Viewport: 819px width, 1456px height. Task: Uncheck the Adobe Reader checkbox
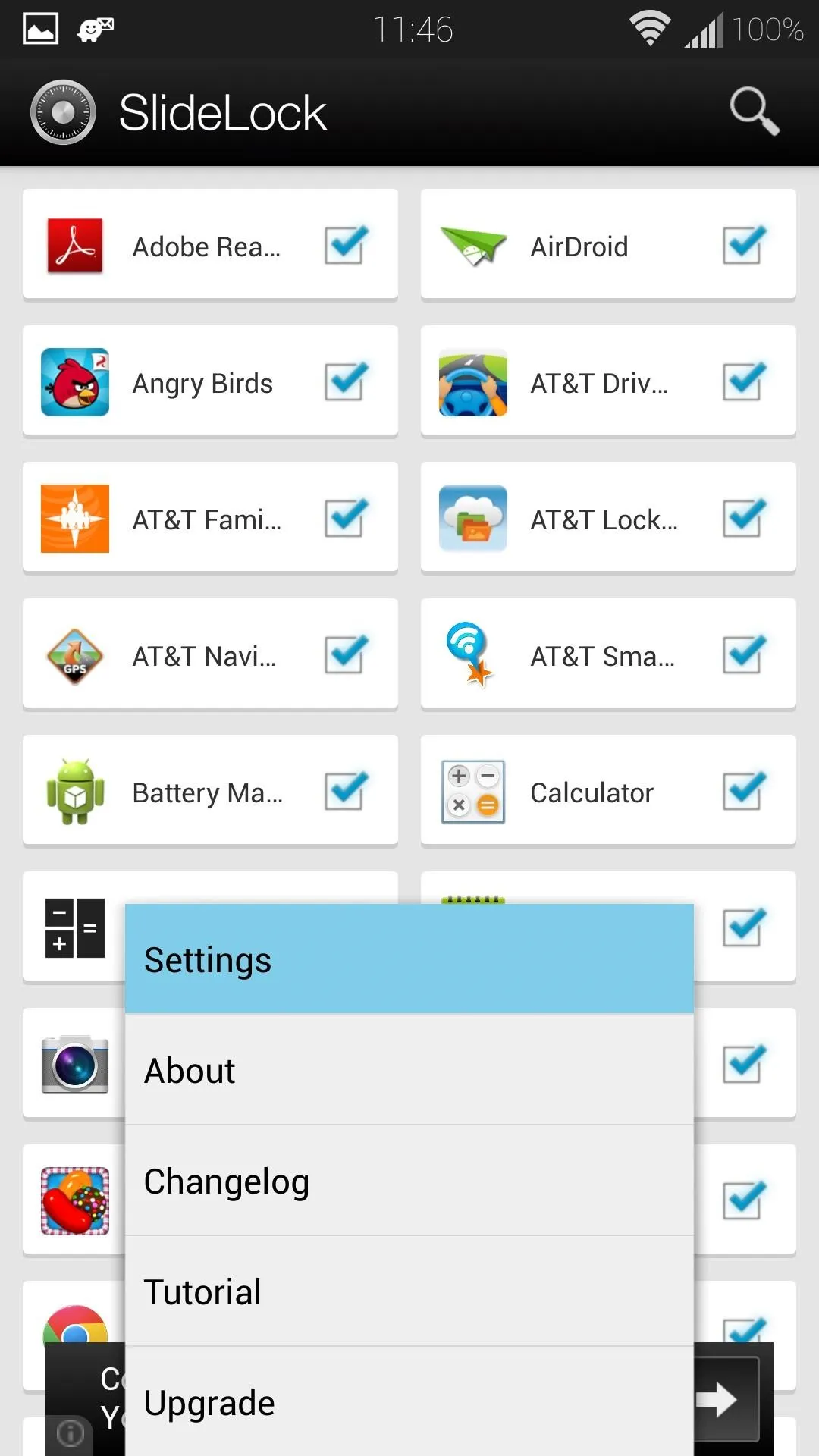(x=347, y=244)
